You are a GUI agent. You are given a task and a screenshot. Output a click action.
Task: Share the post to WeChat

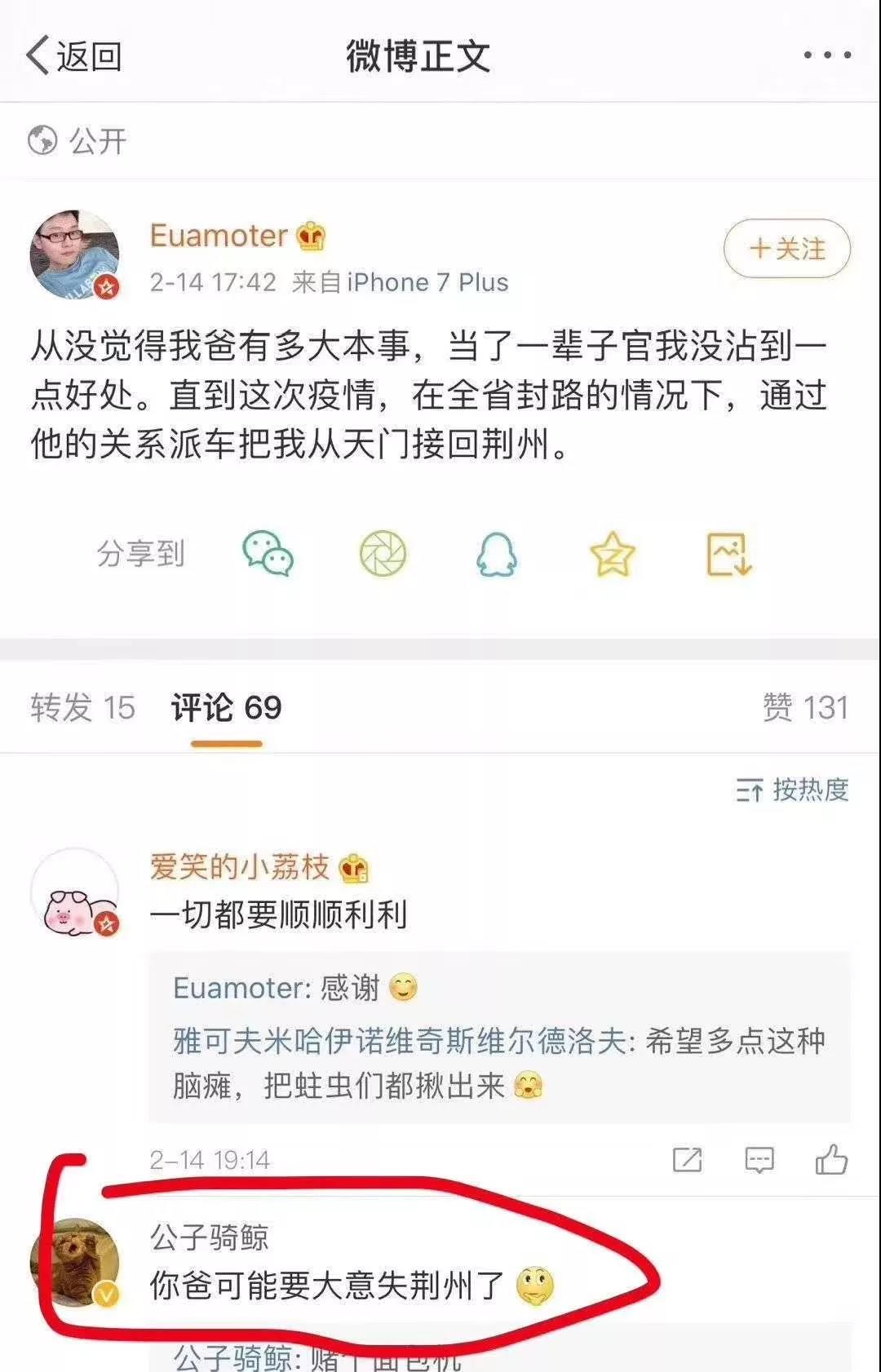click(268, 554)
